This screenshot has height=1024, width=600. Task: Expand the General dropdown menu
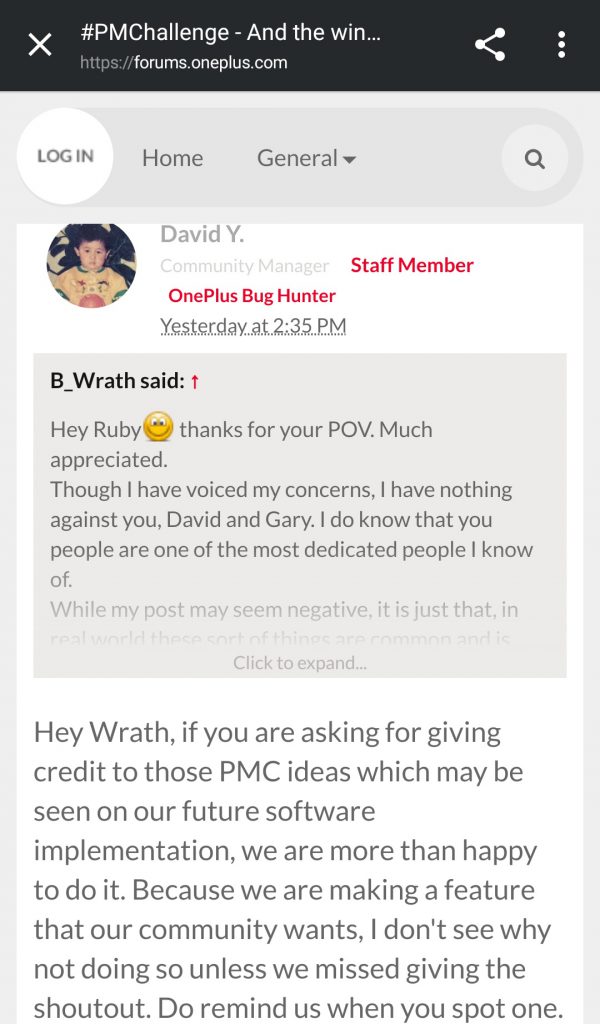[x=306, y=158]
